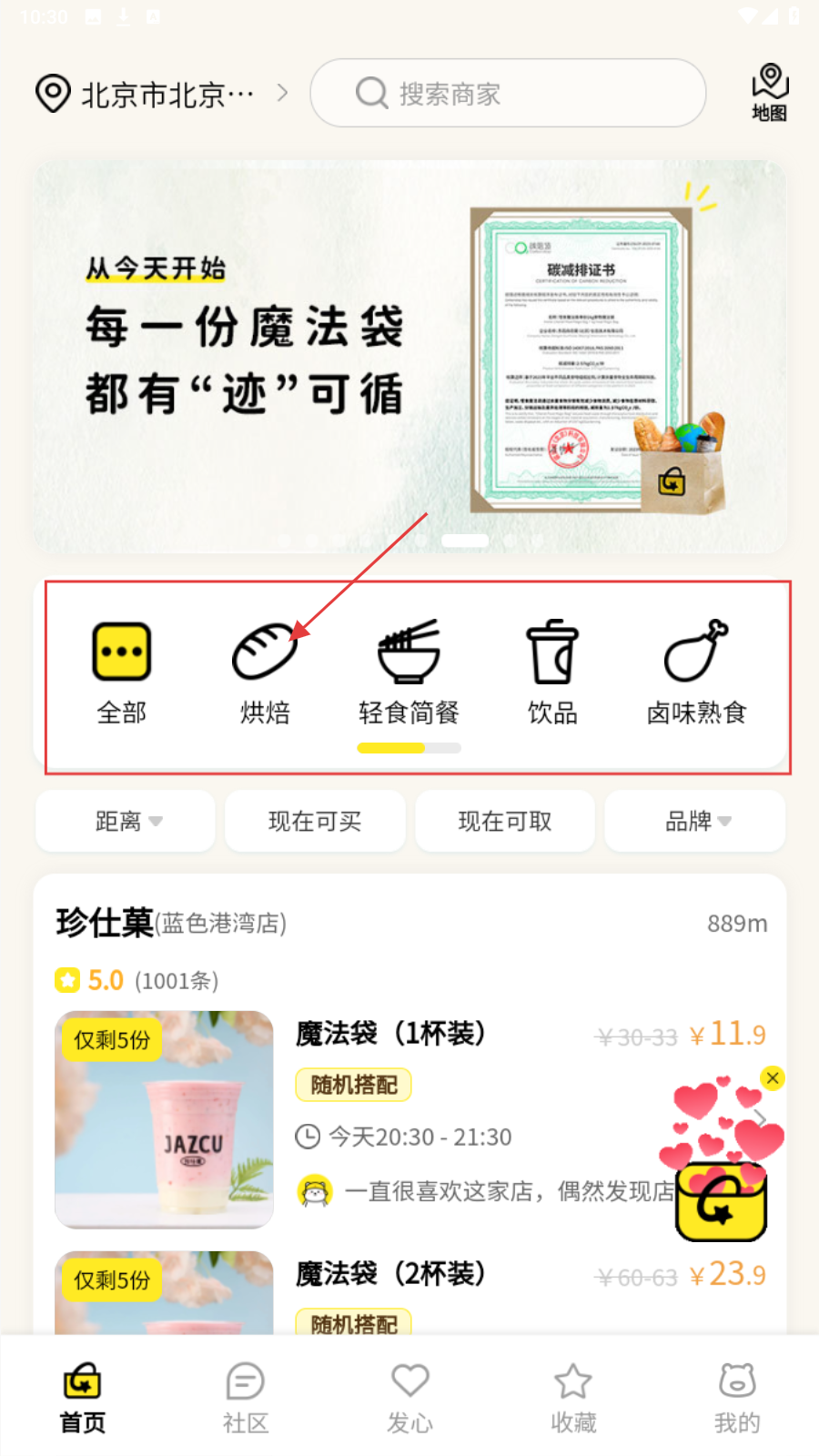Open the 我的 profile tab
This screenshot has height=1456, width=819.
pos(737,1397)
